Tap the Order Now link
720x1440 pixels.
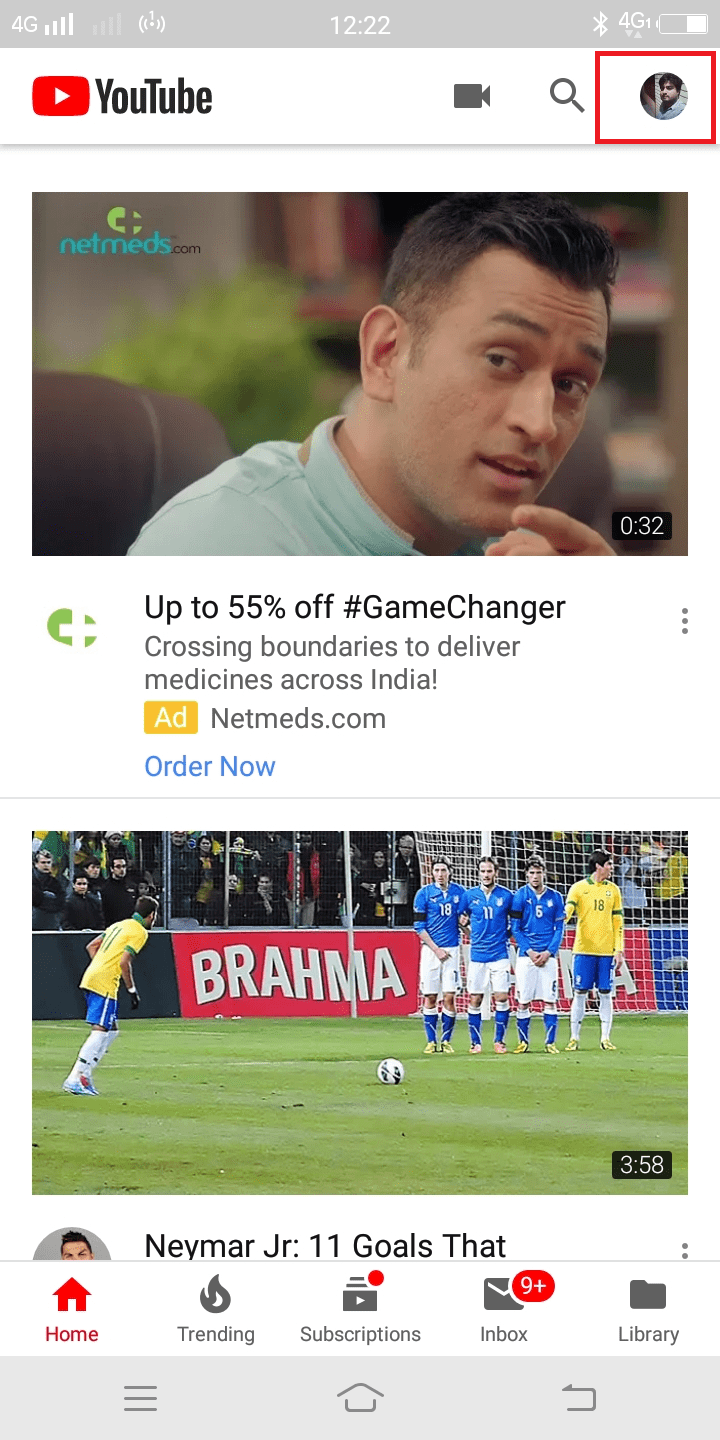click(x=210, y=767)
